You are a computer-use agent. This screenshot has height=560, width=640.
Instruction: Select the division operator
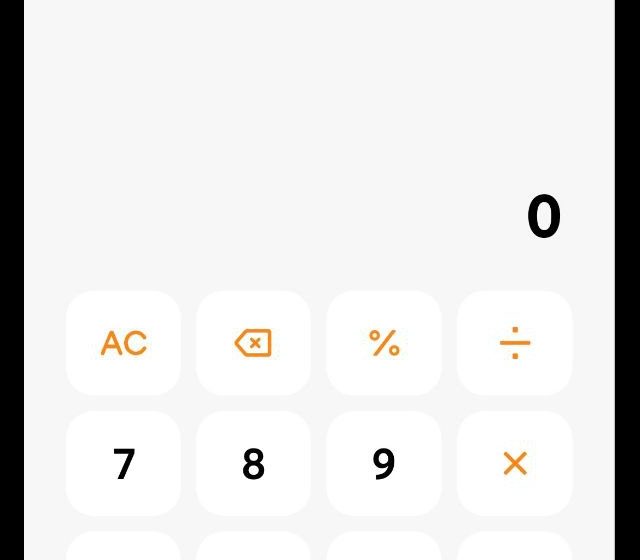(515, 343)
